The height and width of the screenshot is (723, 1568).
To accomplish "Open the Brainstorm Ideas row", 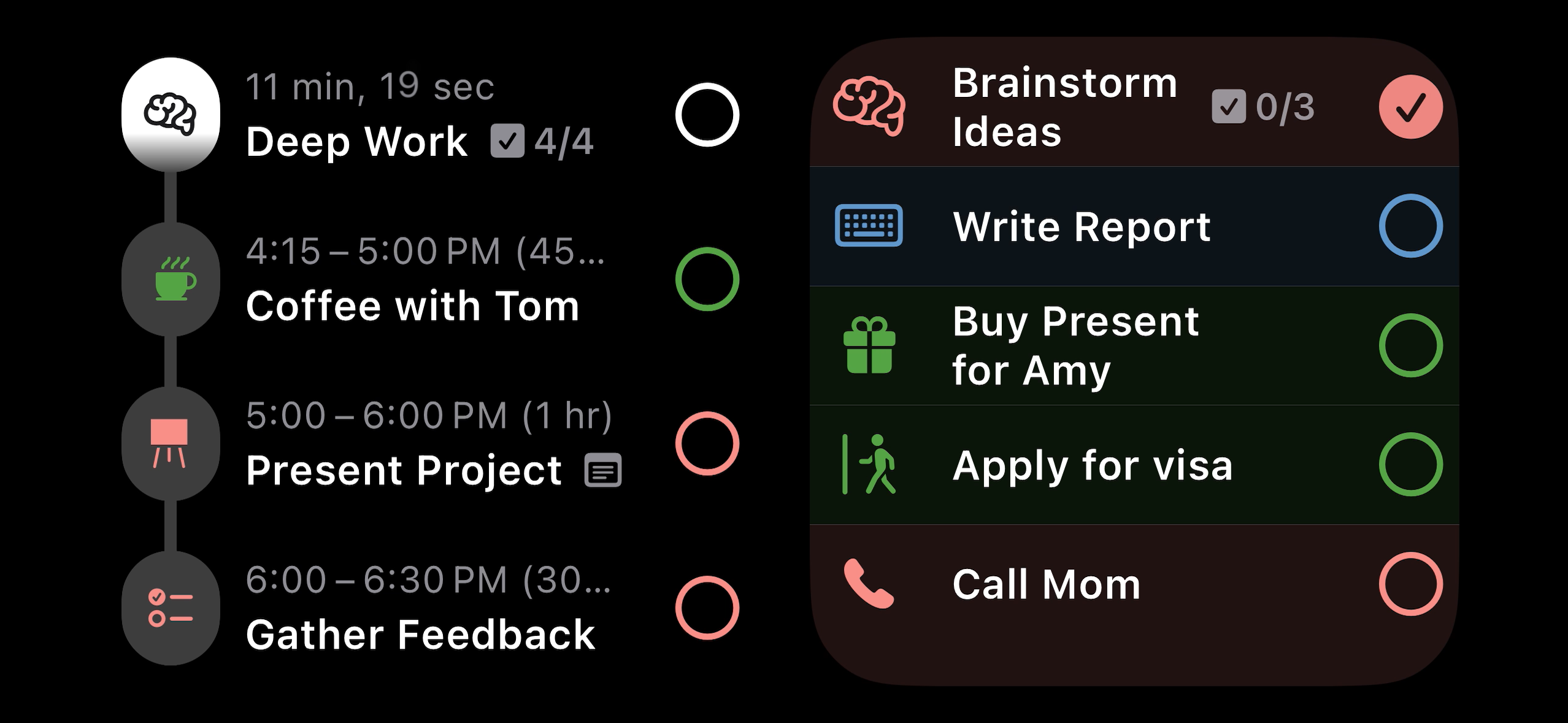I will pos(1064,107).
